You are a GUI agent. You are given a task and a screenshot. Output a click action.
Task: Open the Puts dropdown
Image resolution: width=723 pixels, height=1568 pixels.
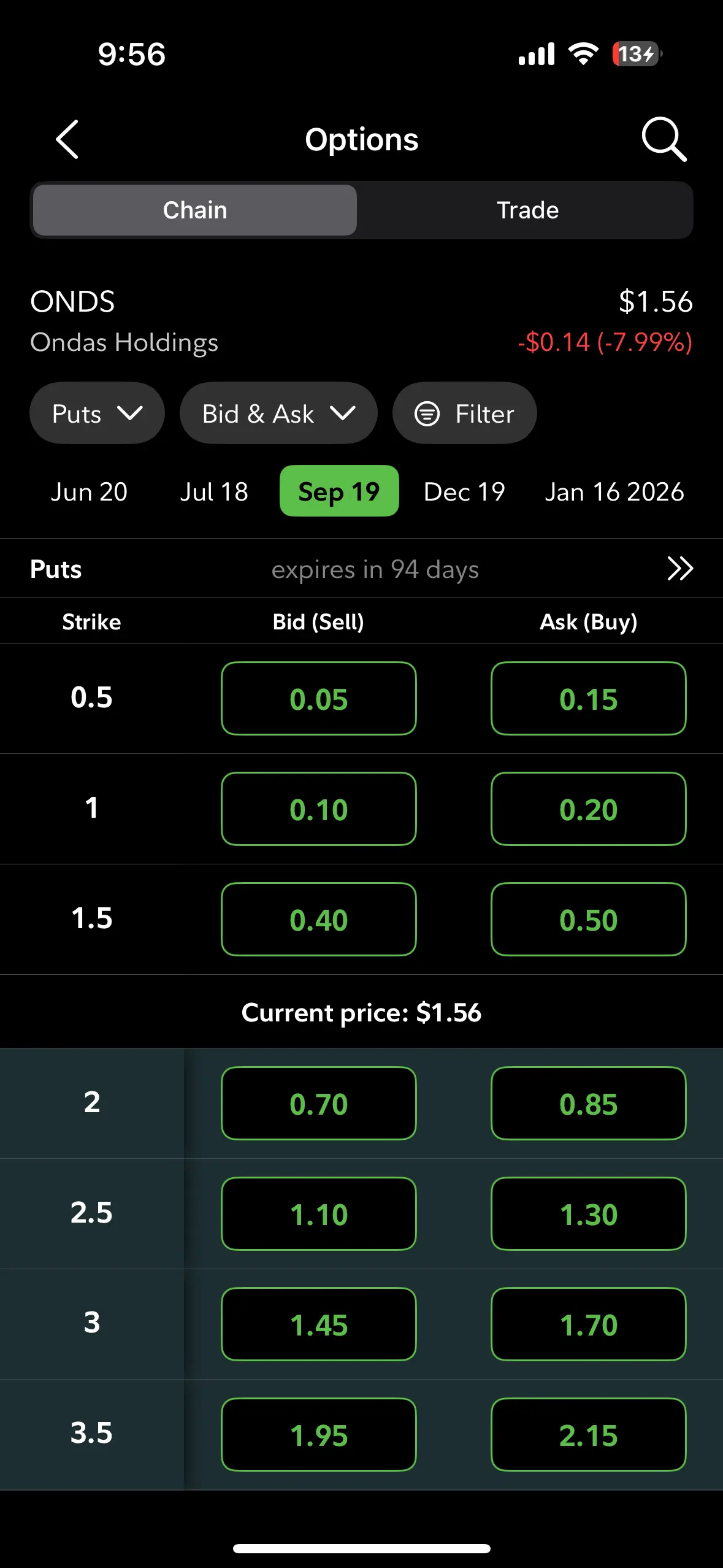click(97, 413)
